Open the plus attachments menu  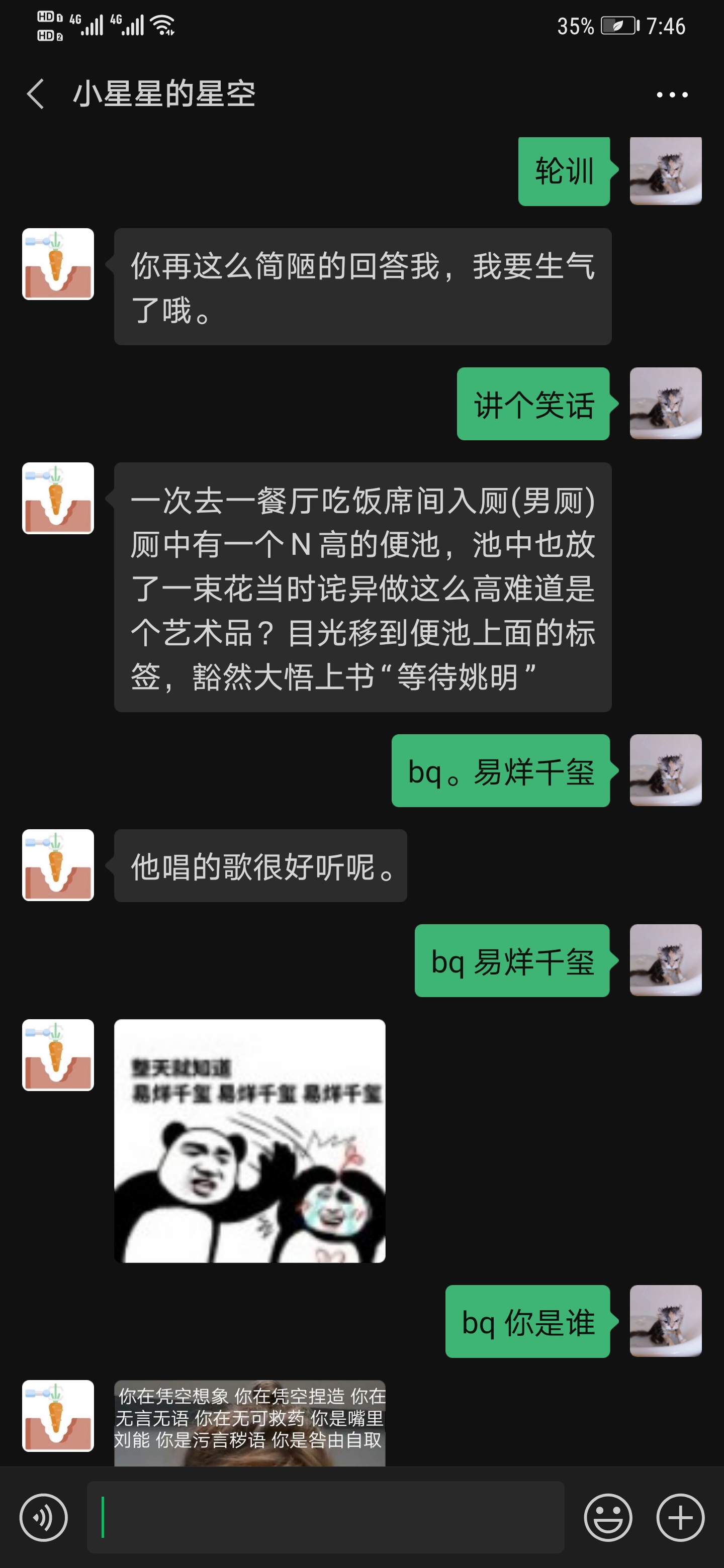680,1517
